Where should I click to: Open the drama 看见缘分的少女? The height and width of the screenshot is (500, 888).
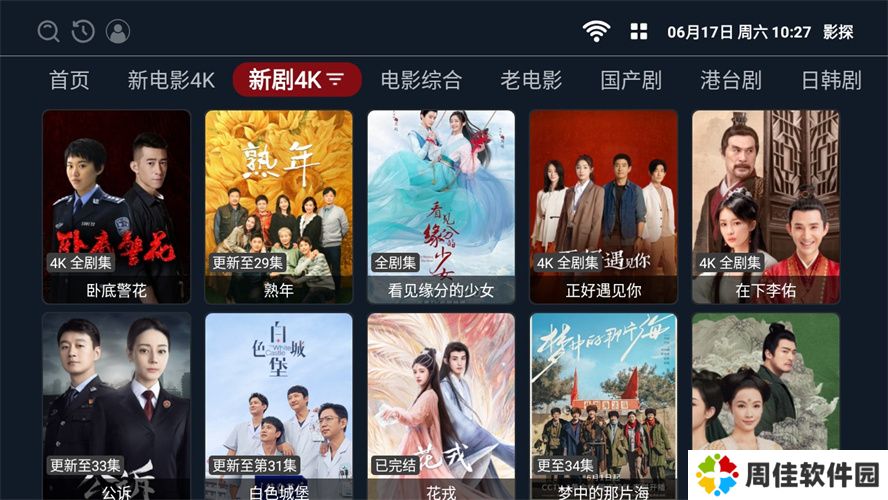(441, 205)
